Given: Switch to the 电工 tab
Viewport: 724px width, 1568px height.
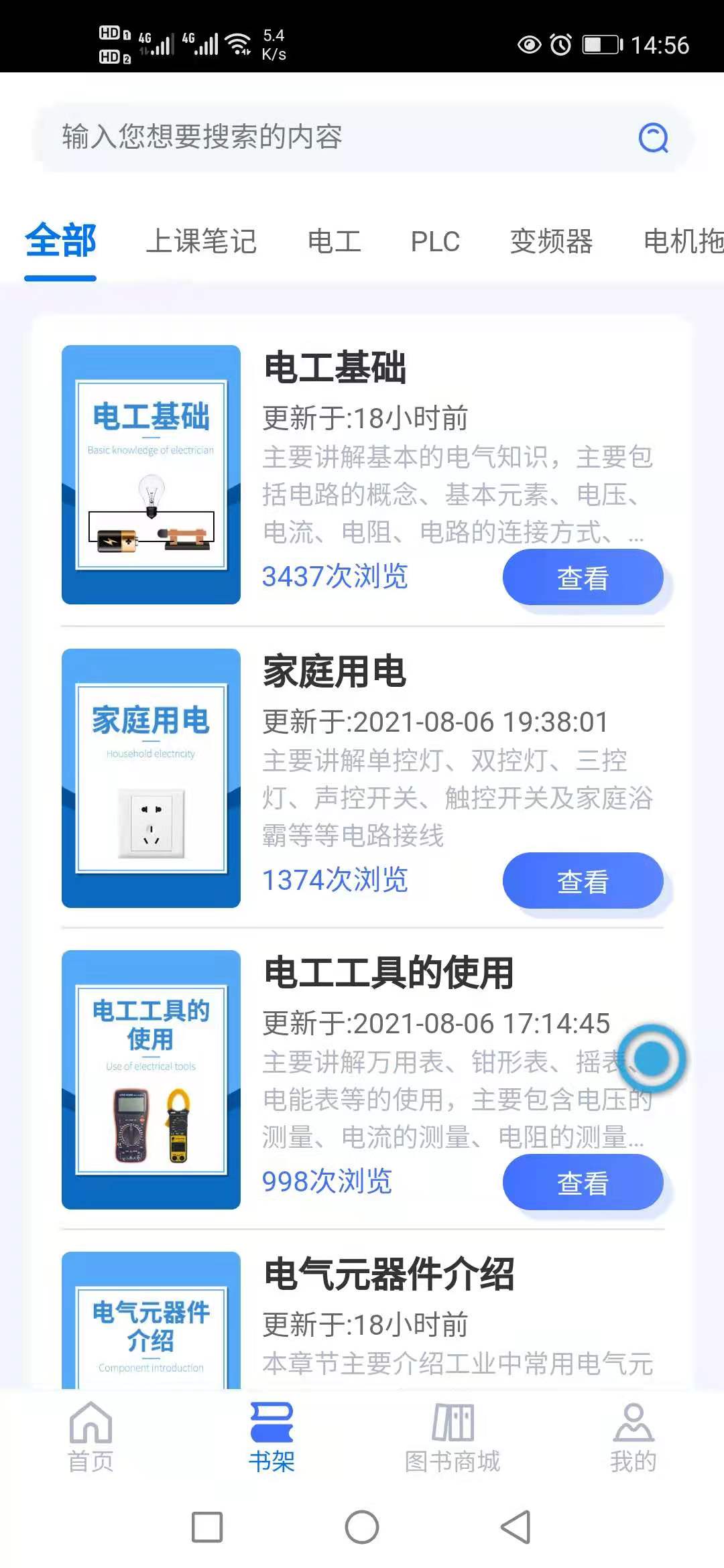Looking at the screenshot, I should click(x=334, y=241).
